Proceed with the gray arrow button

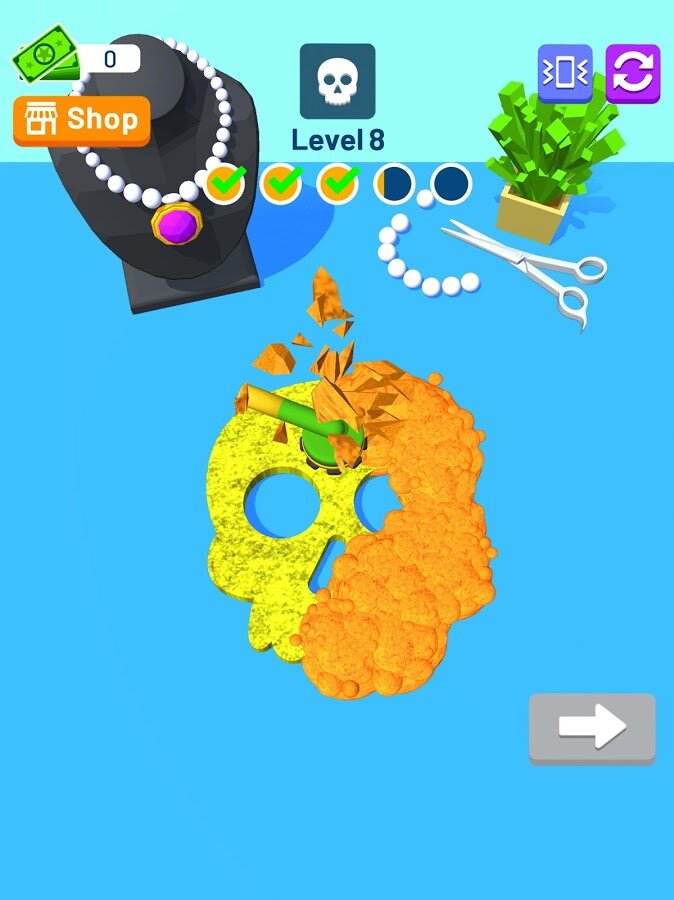(x=591, y=728)
